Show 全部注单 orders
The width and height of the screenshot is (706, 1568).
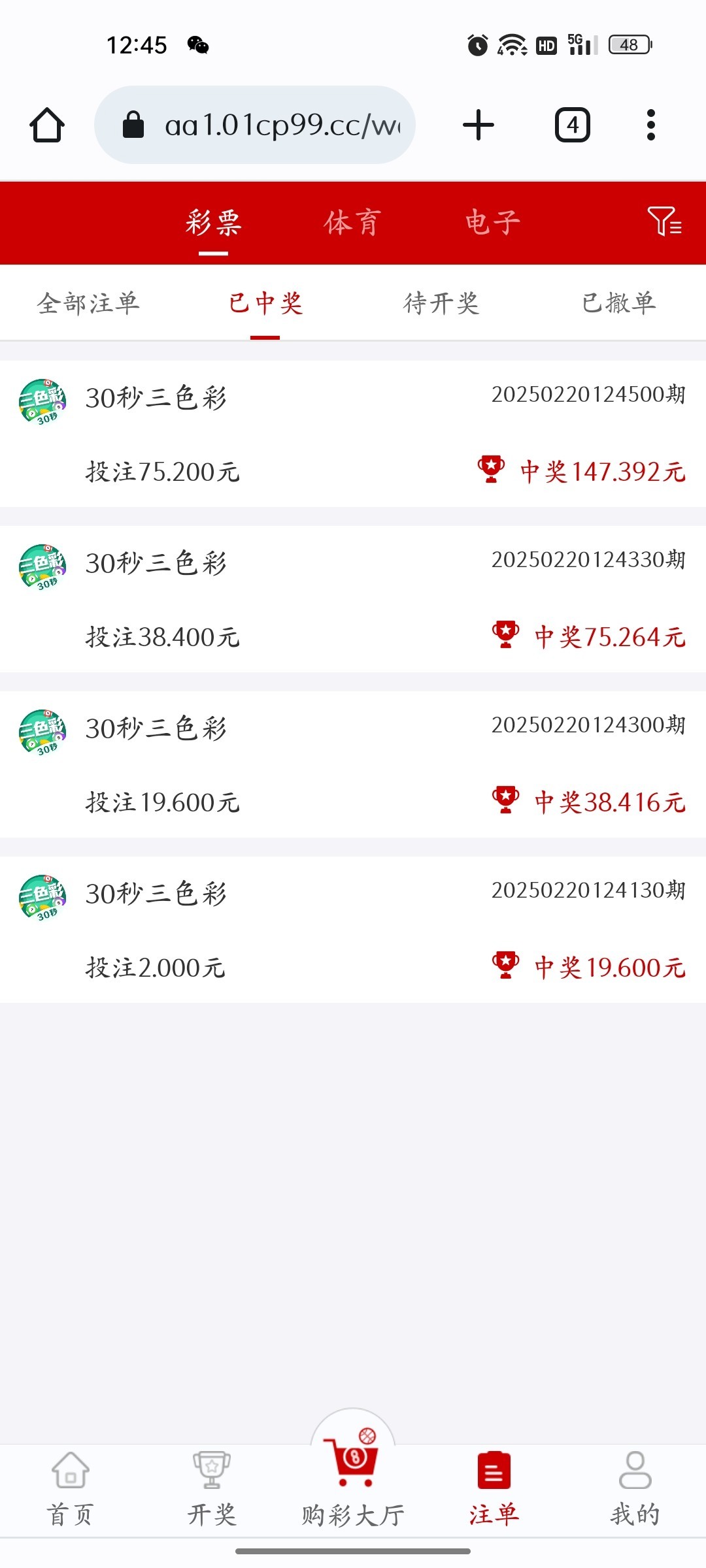(x=88, y=304)
